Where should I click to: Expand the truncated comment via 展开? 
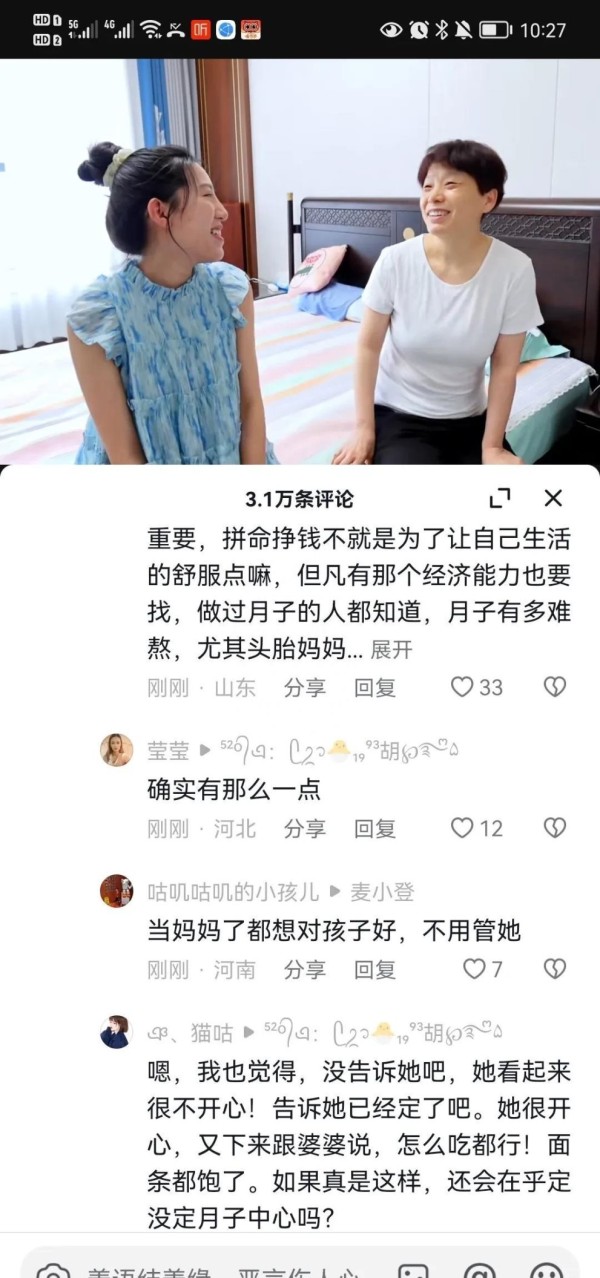[x=391, y=649]
